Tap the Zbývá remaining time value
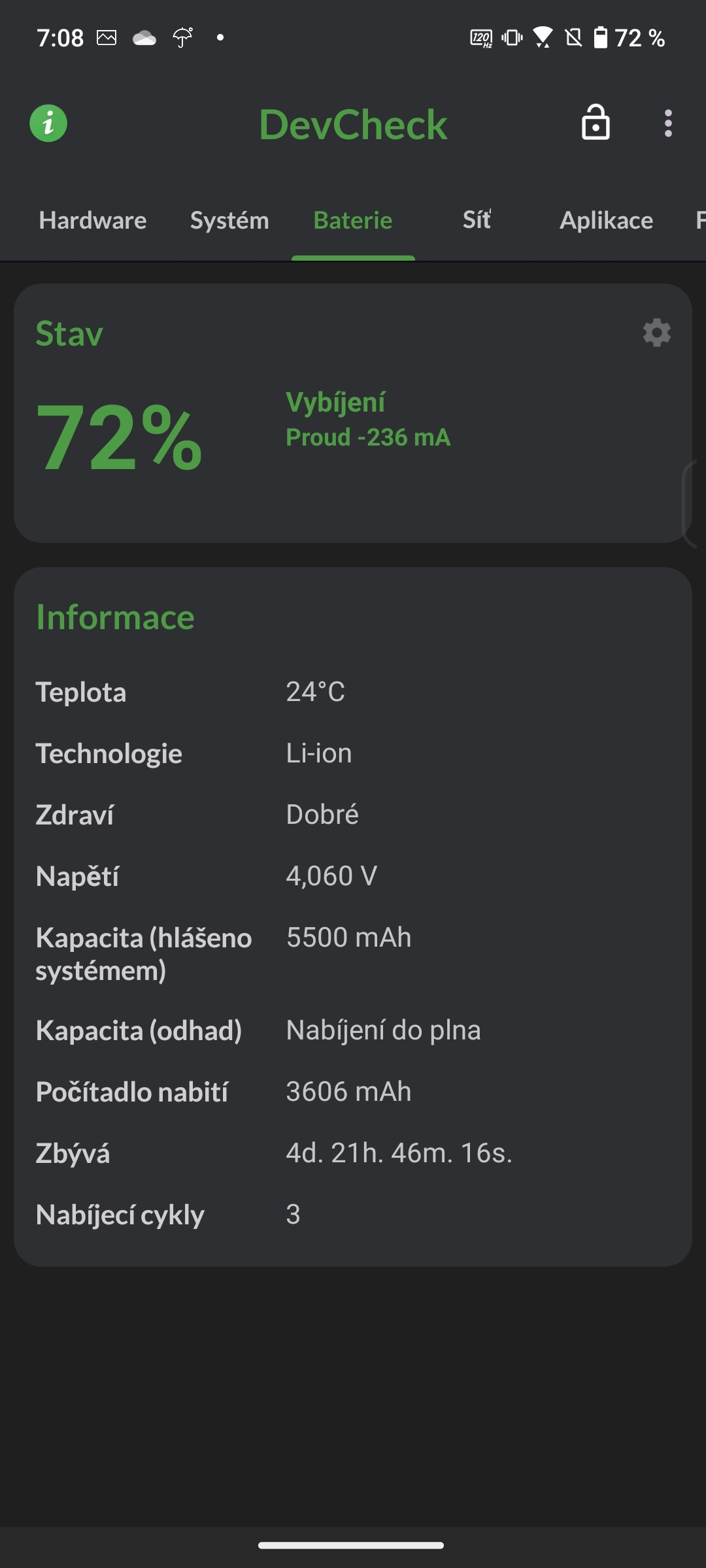The width and height of the screenshot is (706, 1568). 400,1152
